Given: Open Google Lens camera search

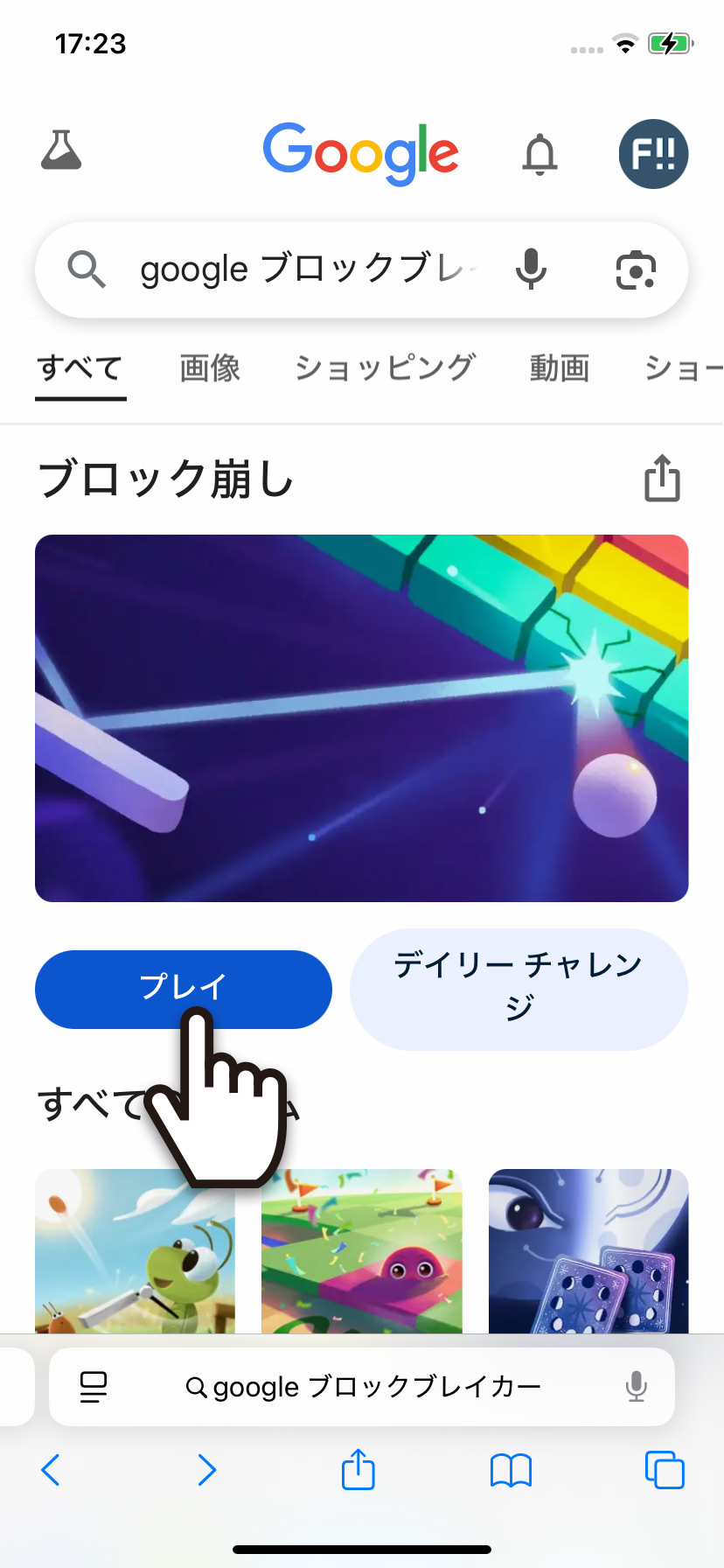Looking at the screenshot, I should tap(636, 270).
